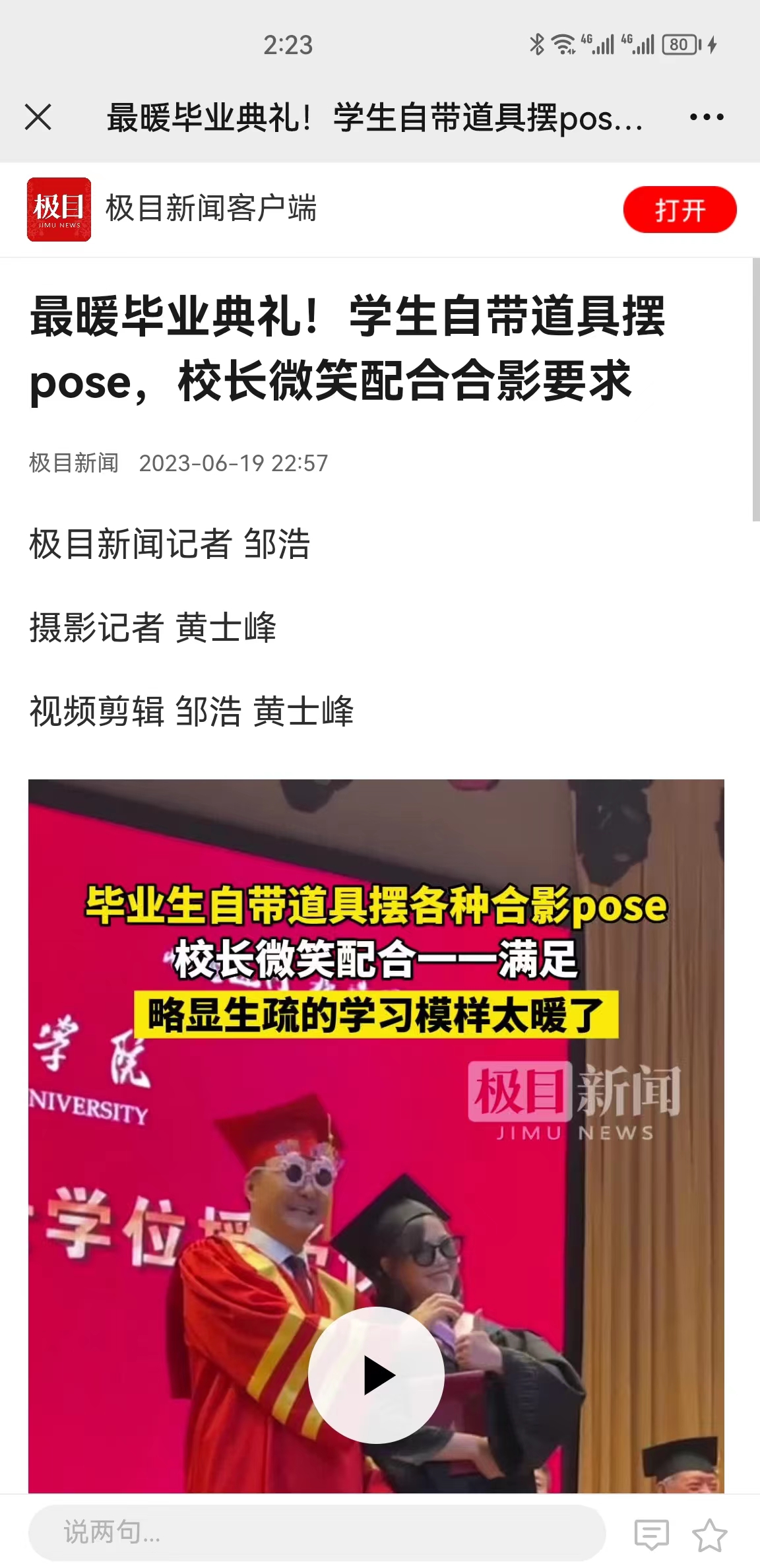The width and height of the screenshot is (760, 1568).
Task: Tap the red 打开 button
Action: coord(680,210)
